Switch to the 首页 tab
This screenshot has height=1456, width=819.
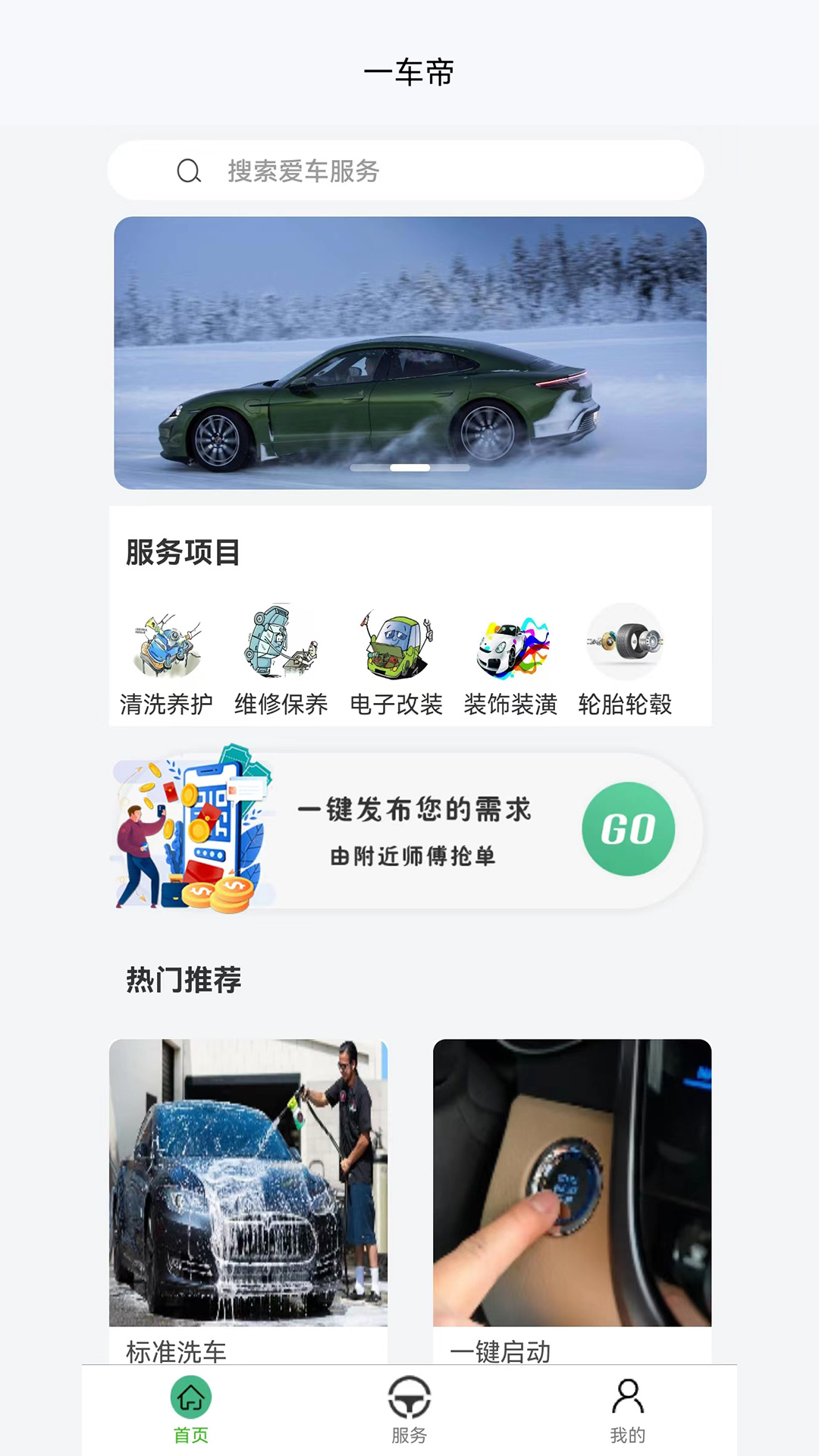click(191, 1410)
